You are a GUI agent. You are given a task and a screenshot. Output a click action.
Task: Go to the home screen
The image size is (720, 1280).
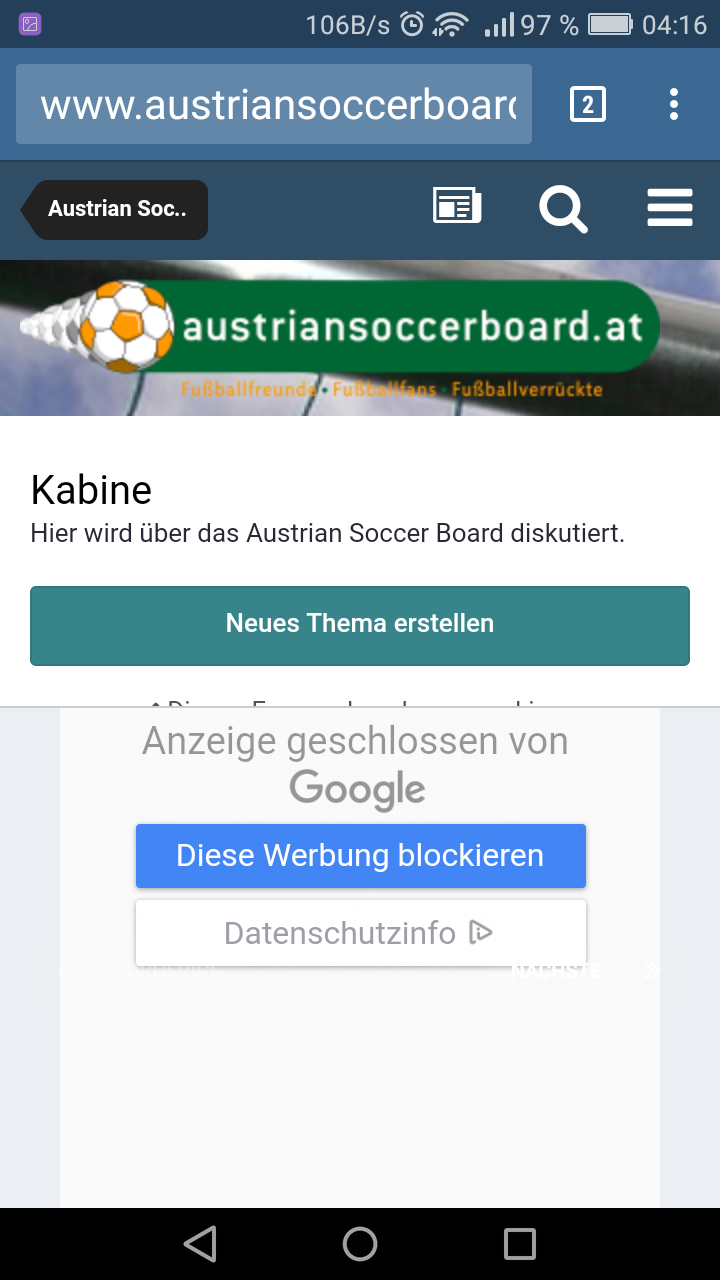click(x=360, y=1244)
